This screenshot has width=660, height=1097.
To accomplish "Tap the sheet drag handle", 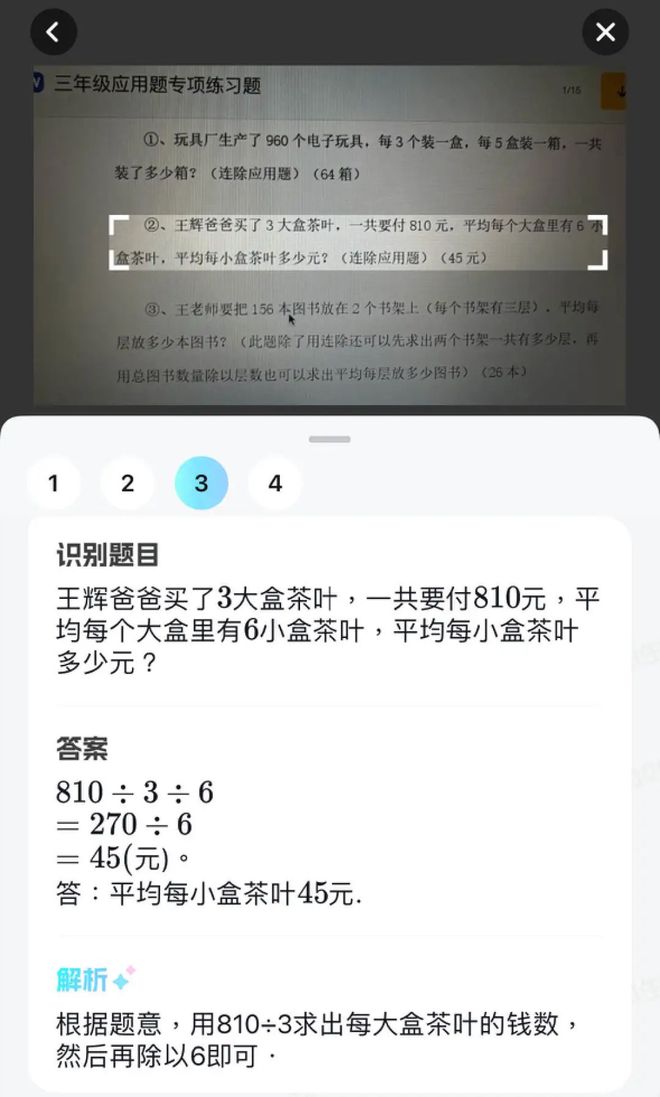I will [330, 439].
